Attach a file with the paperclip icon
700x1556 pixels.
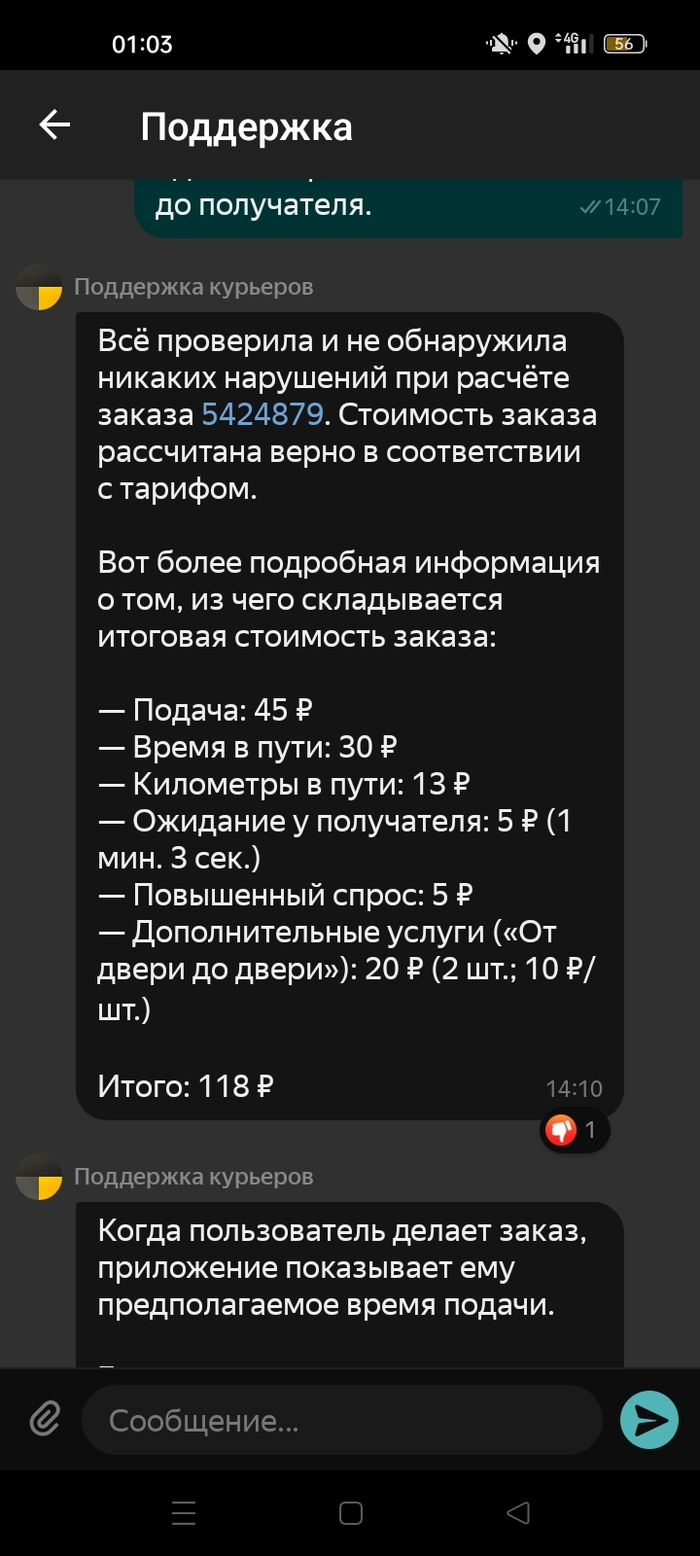(44, 1419)
